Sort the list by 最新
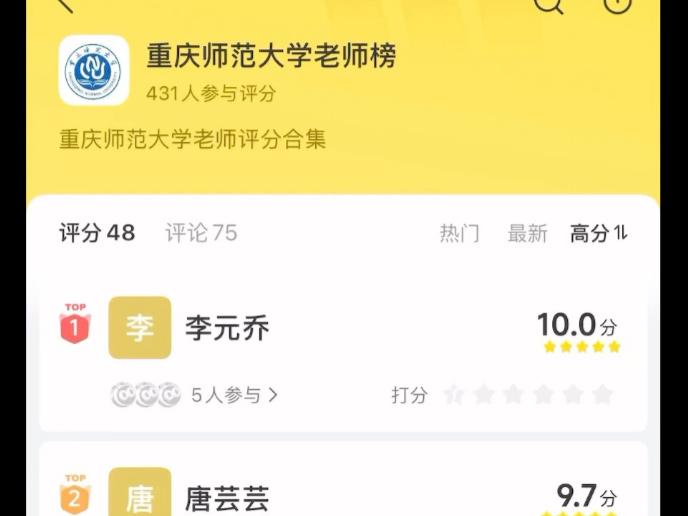Viewport: 688px width, 516px height. pos(527,234)
